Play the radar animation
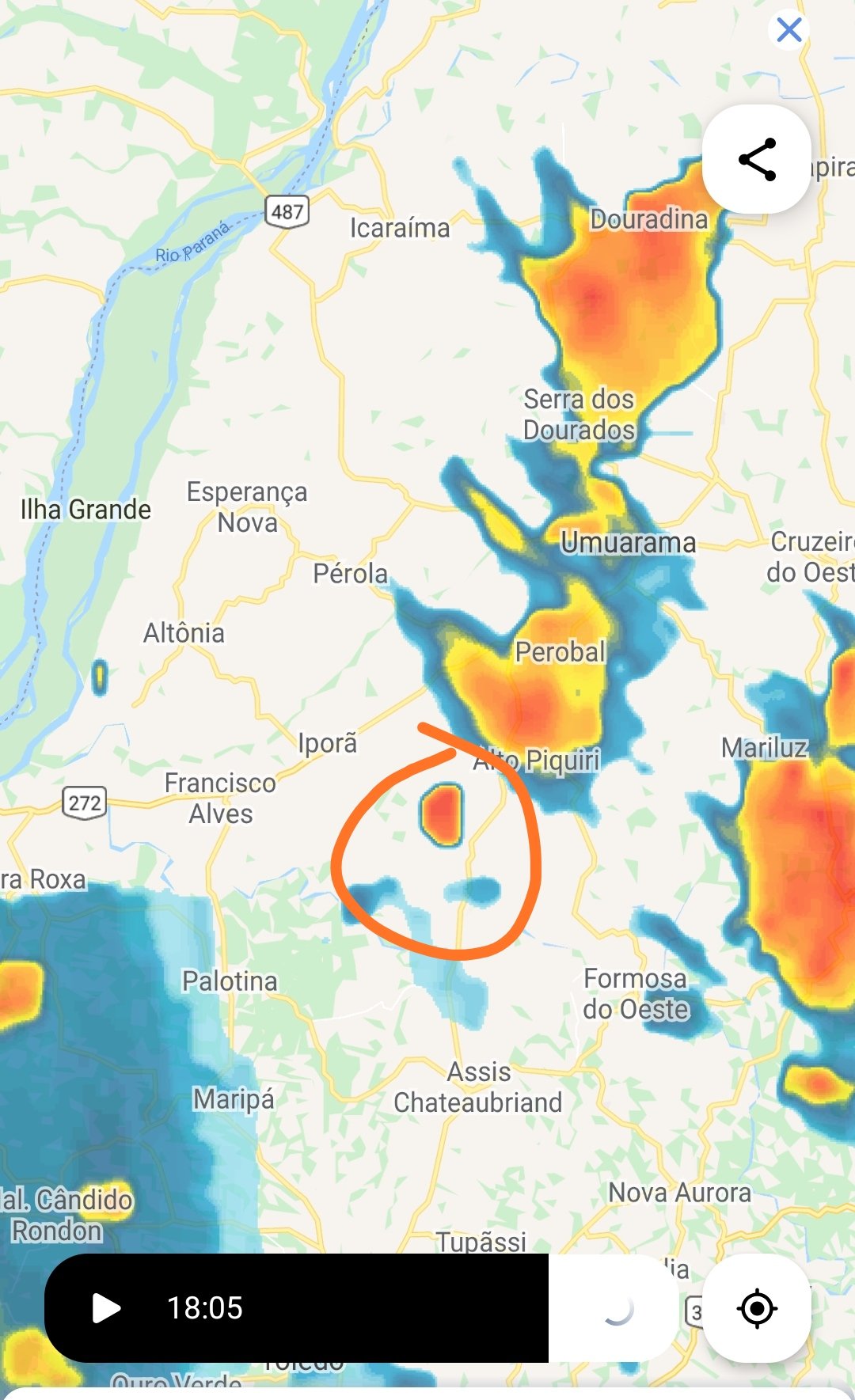Image resolution: width=855 pixels, height=1400 pixels. click(x=106, y=1308)
